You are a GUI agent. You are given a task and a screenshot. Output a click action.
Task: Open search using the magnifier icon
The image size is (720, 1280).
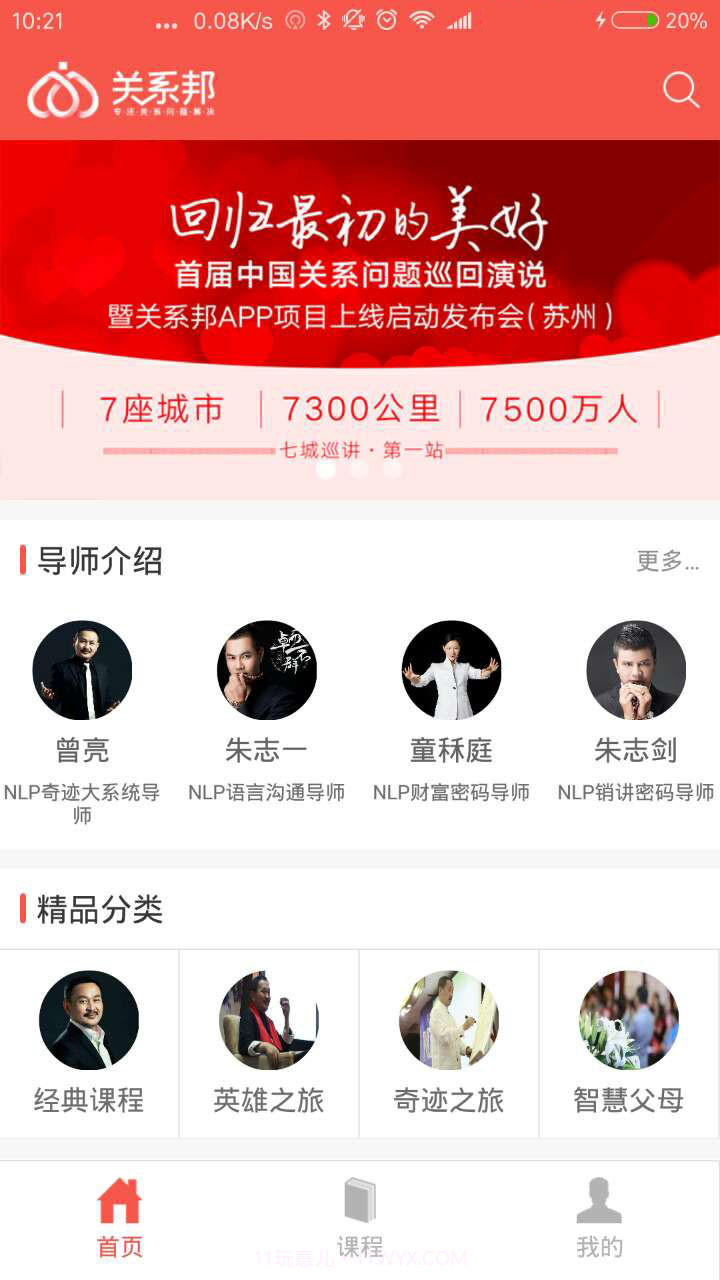click(x=681, y=90)
